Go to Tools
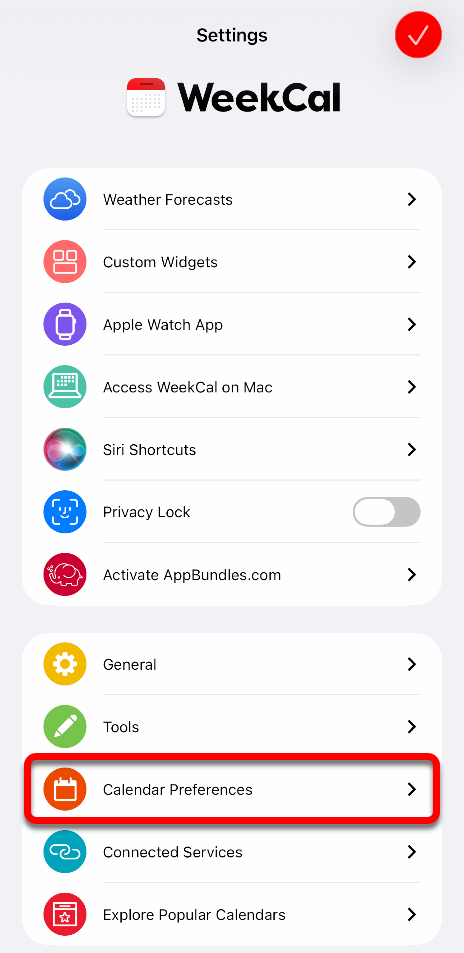This screenshot has width=464, height=953. (x=232, y=727)
